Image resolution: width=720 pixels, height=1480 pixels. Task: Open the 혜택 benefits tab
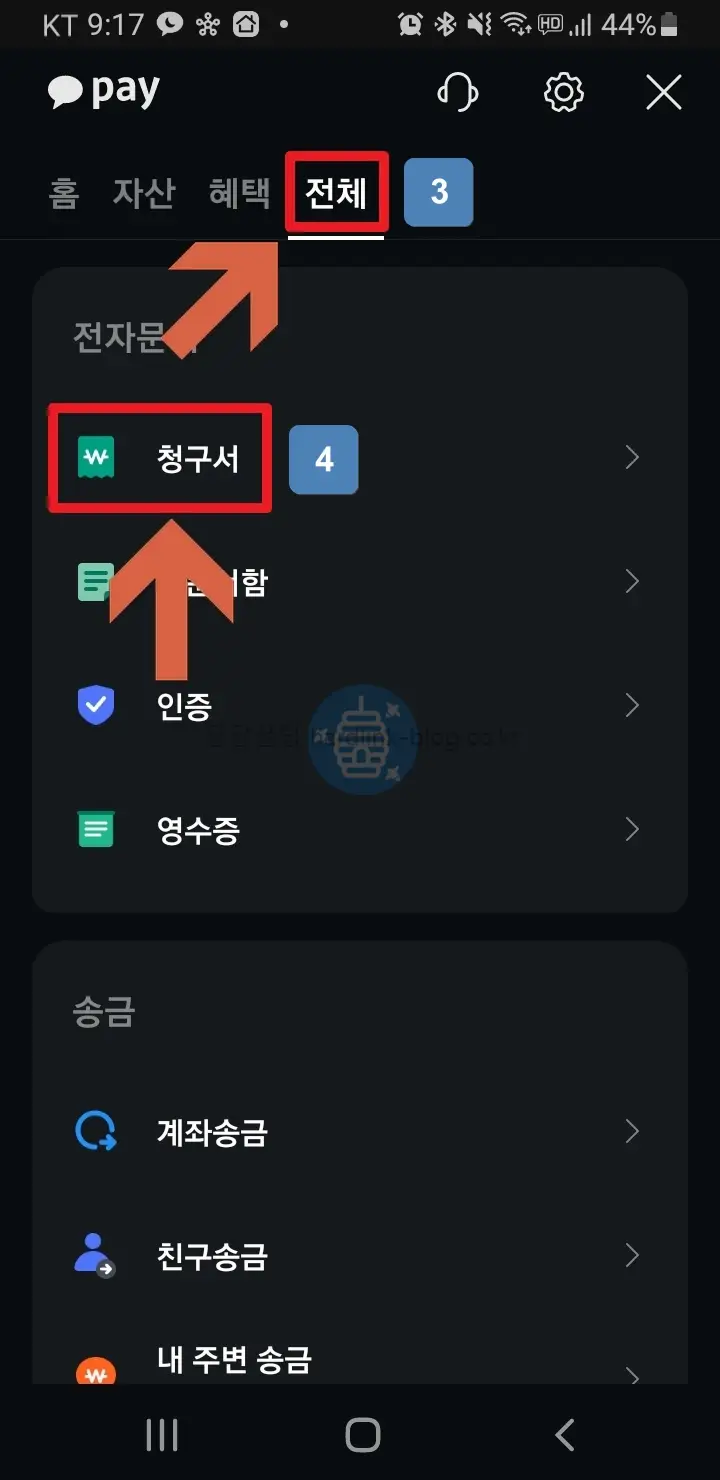238,194
